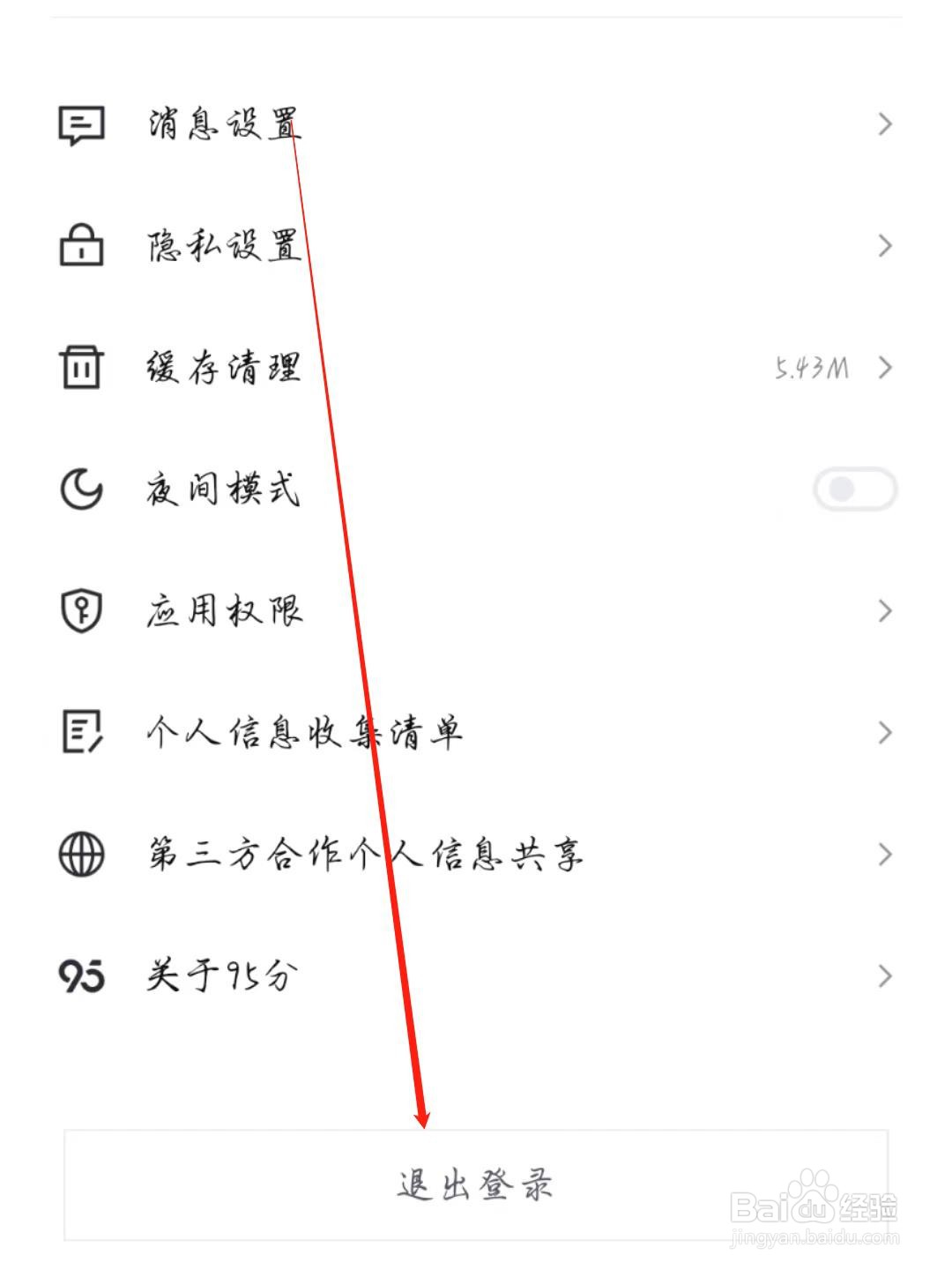This screenshot has width=952, height=1270.
Task: Click the globe icon beside 第三方合作个人信息共享
Action: pos(81,853)
